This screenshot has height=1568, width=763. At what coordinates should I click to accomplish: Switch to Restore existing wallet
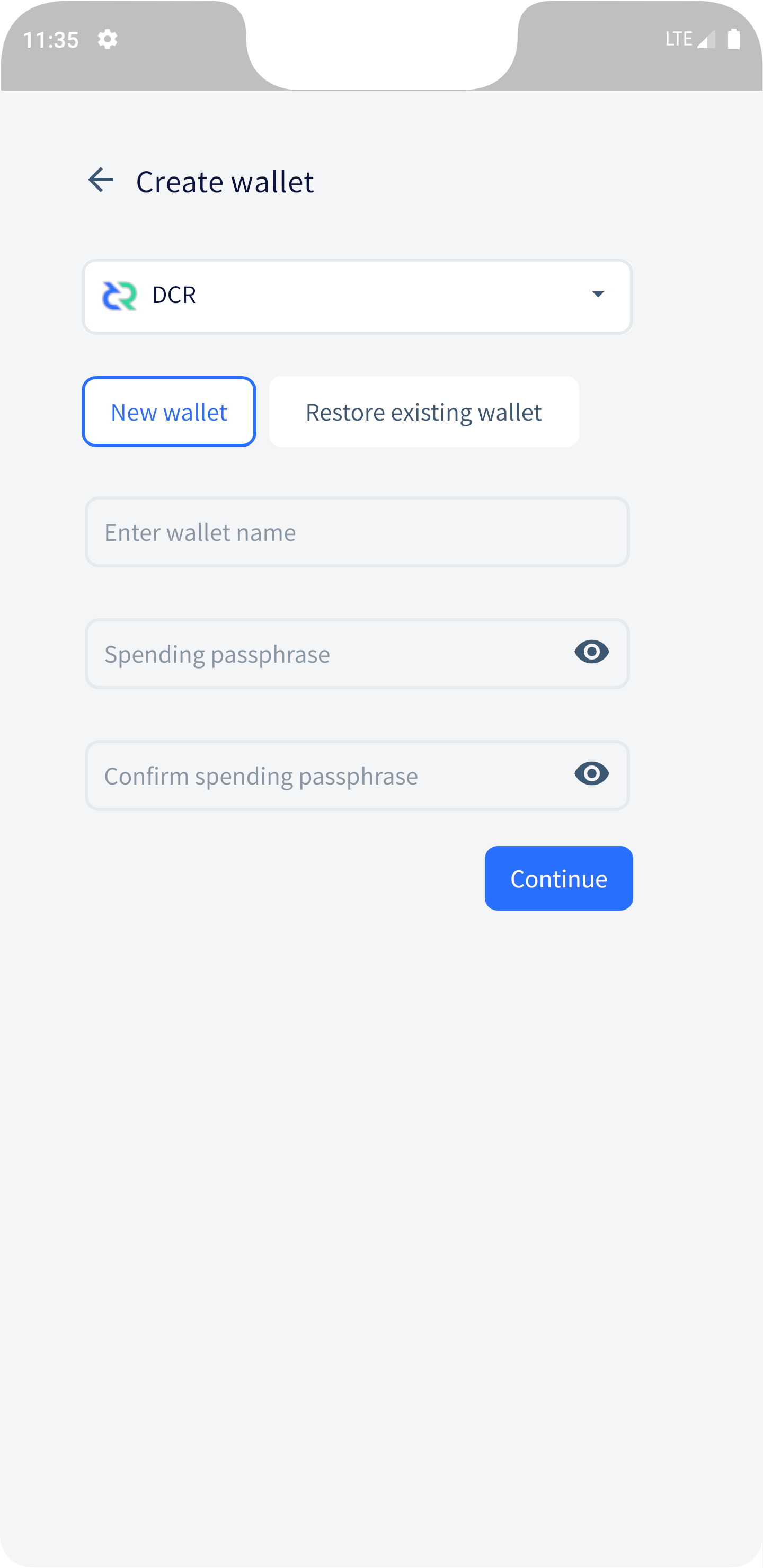coord(423,412)
